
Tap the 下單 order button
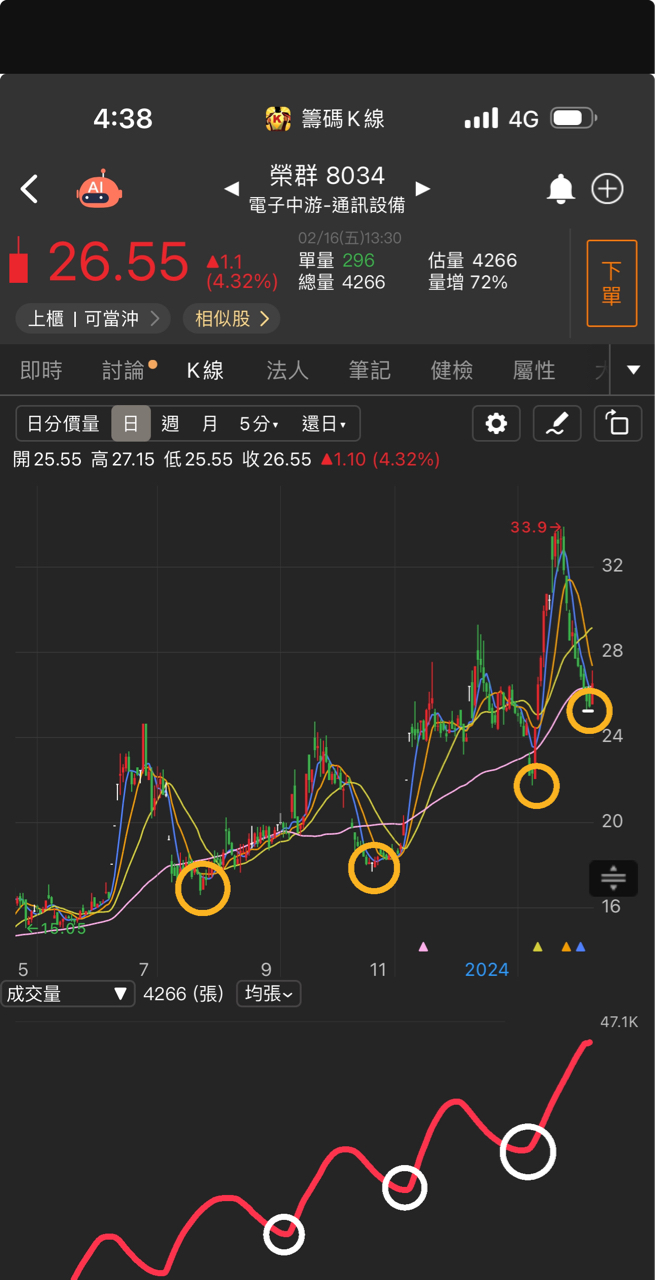(611, 283)
